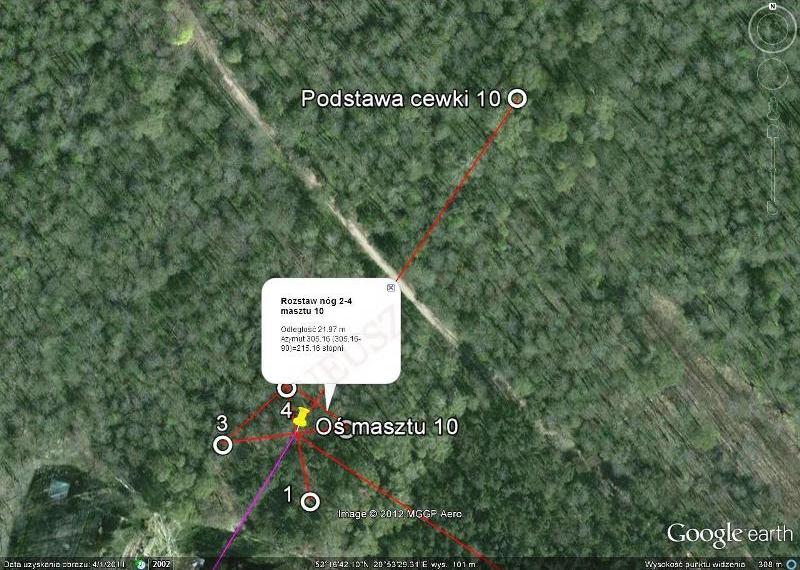Screen dimensions: 800x570
Task: Select placemark number 1
Action: coord(310,501)
